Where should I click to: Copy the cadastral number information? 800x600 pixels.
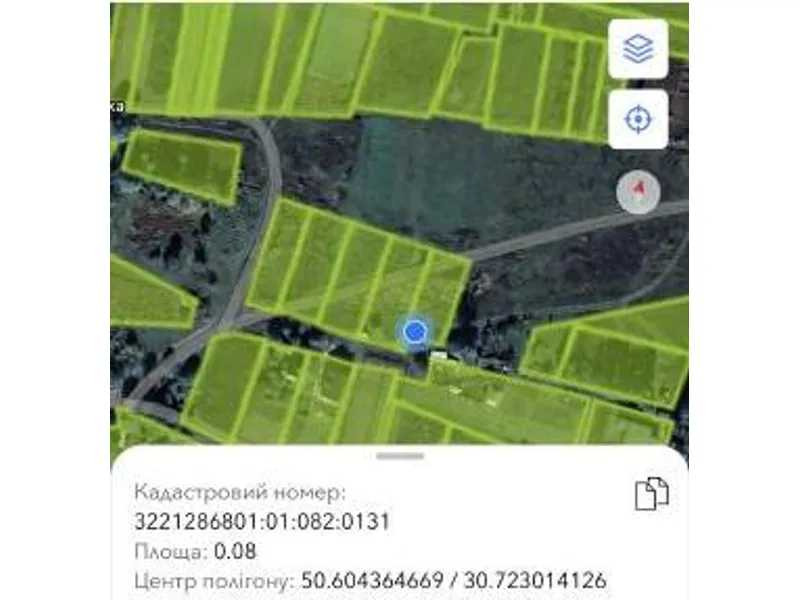point(651,493)
